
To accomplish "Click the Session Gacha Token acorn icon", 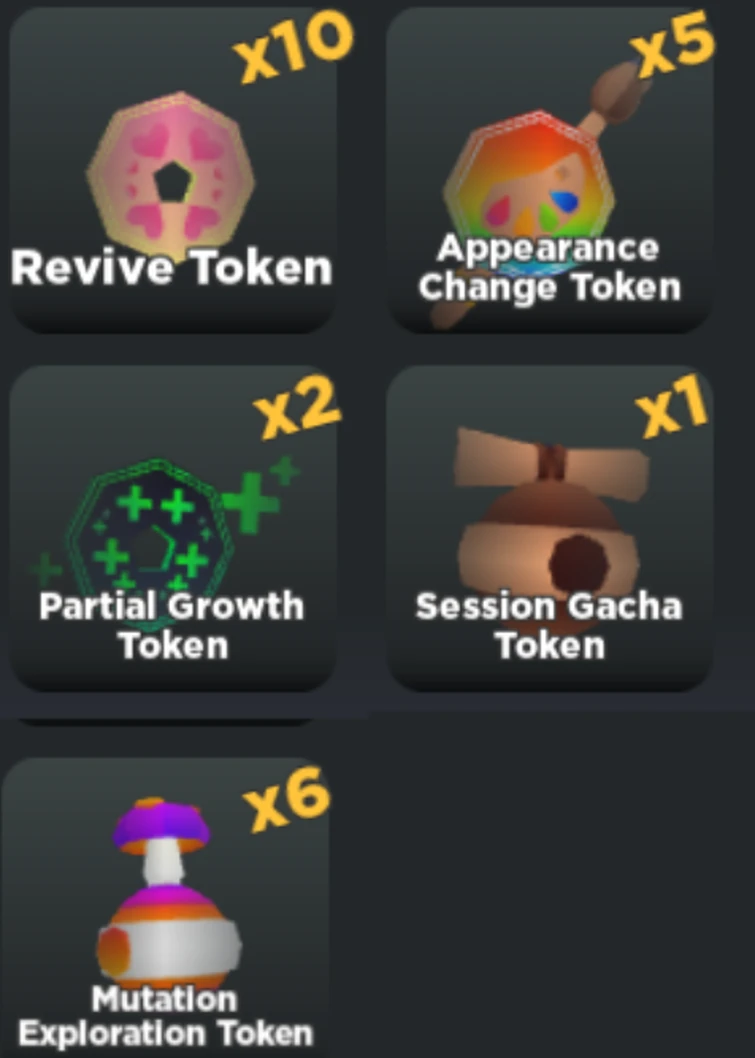I will tap(550, 520).
